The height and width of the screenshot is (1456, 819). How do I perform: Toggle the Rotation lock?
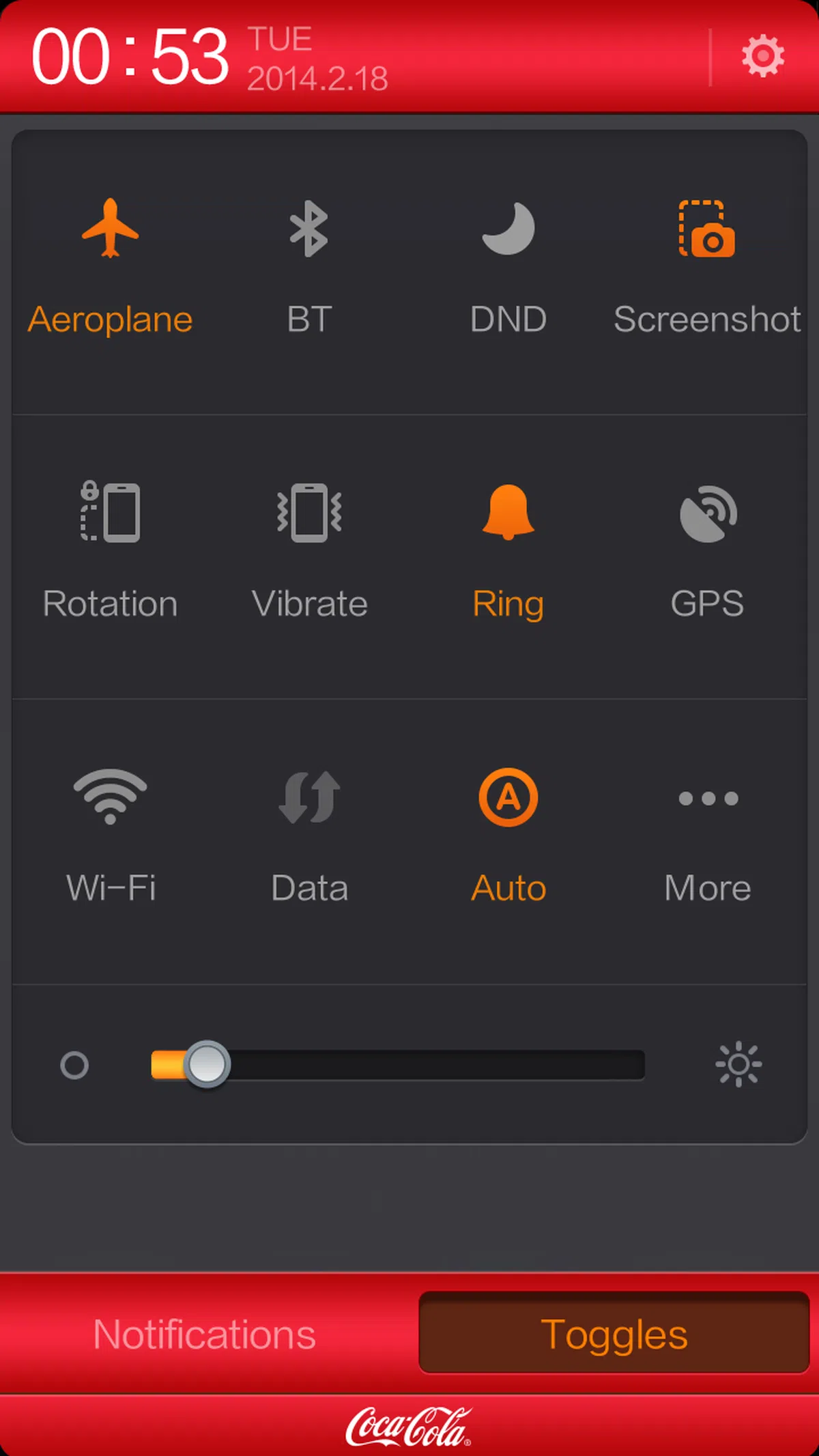110,546
